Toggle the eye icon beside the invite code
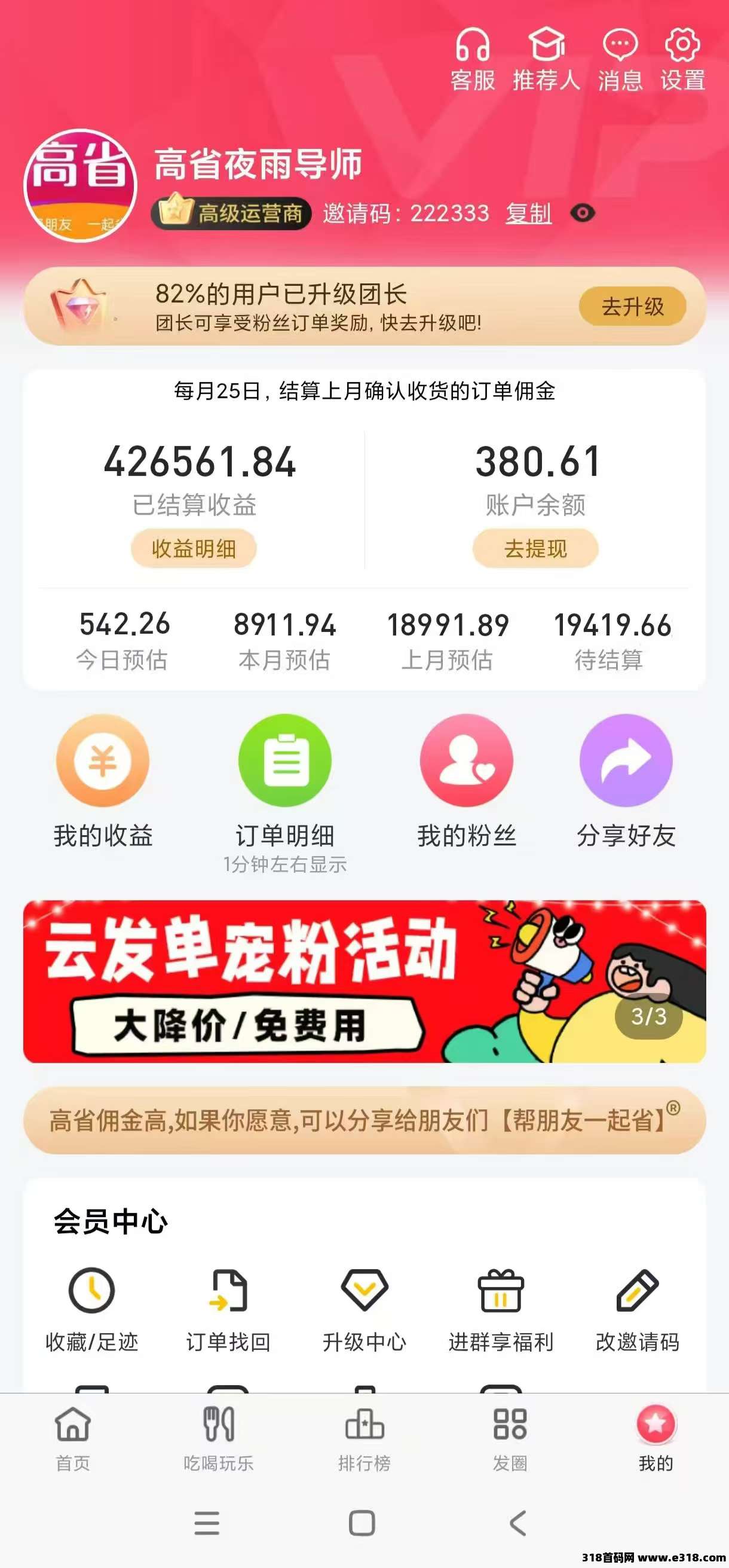Image resolution: width=729 pixels, height=1568 pixels. 583,214
